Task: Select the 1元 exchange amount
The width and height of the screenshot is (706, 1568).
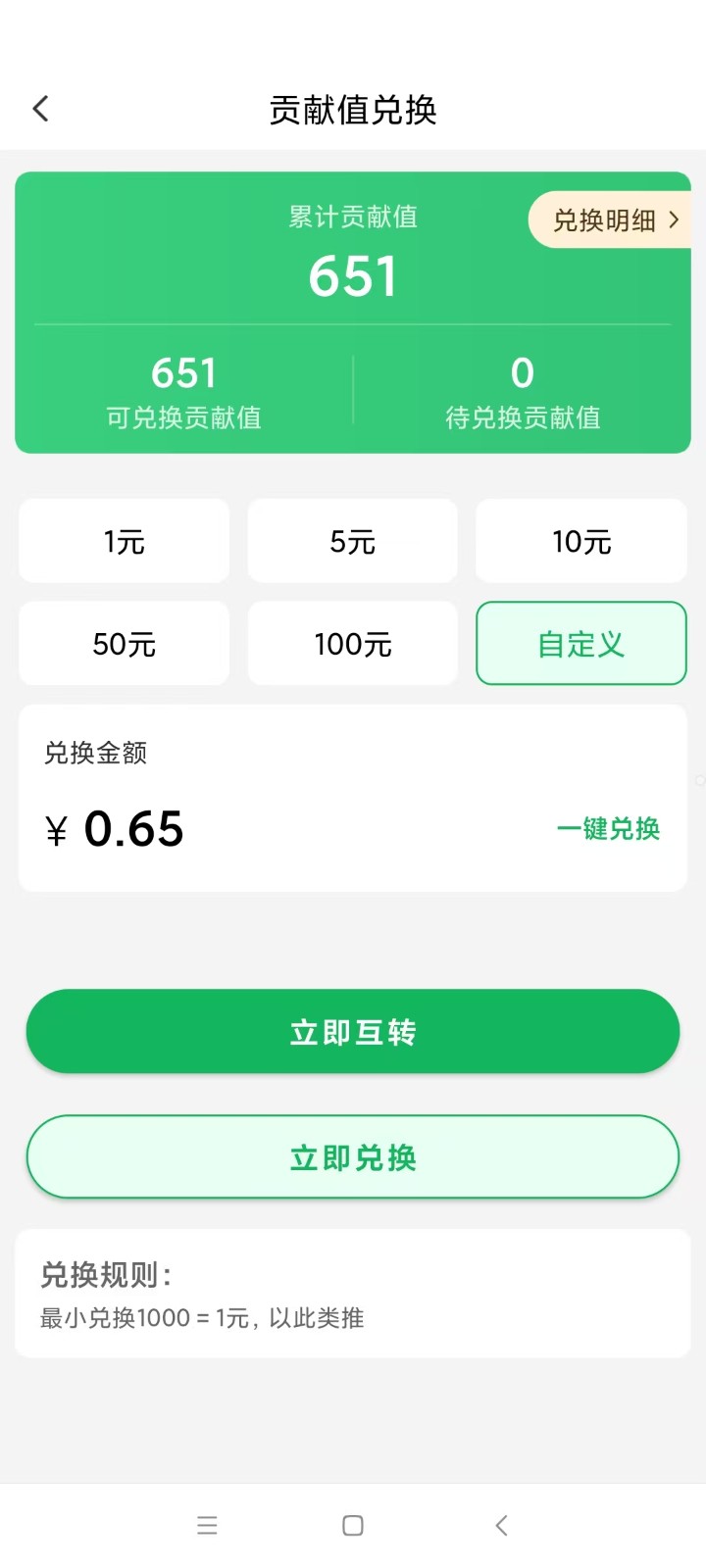Action: tap(124, 541)
